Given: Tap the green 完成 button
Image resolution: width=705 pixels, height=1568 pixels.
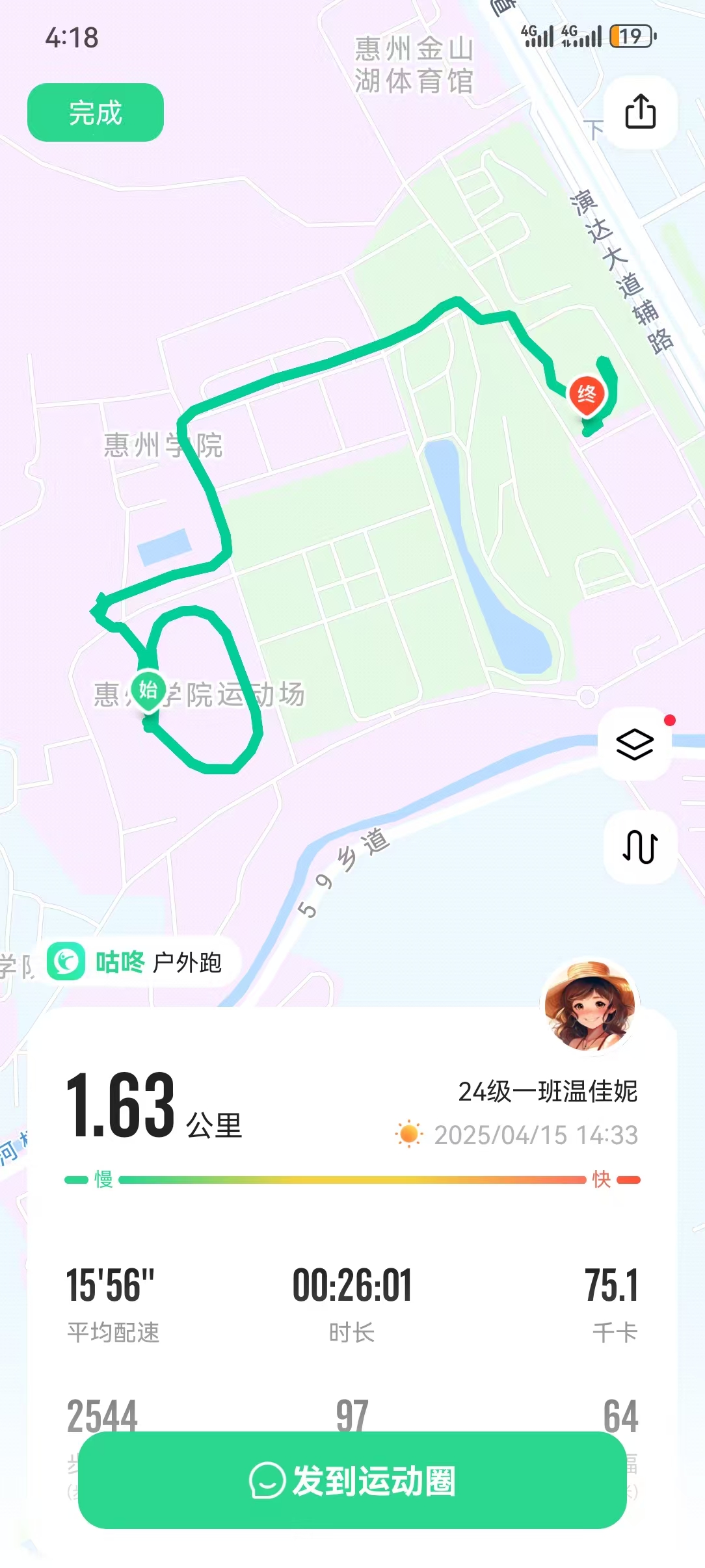Looking at the screenshot, I should (x=95, y=112).
